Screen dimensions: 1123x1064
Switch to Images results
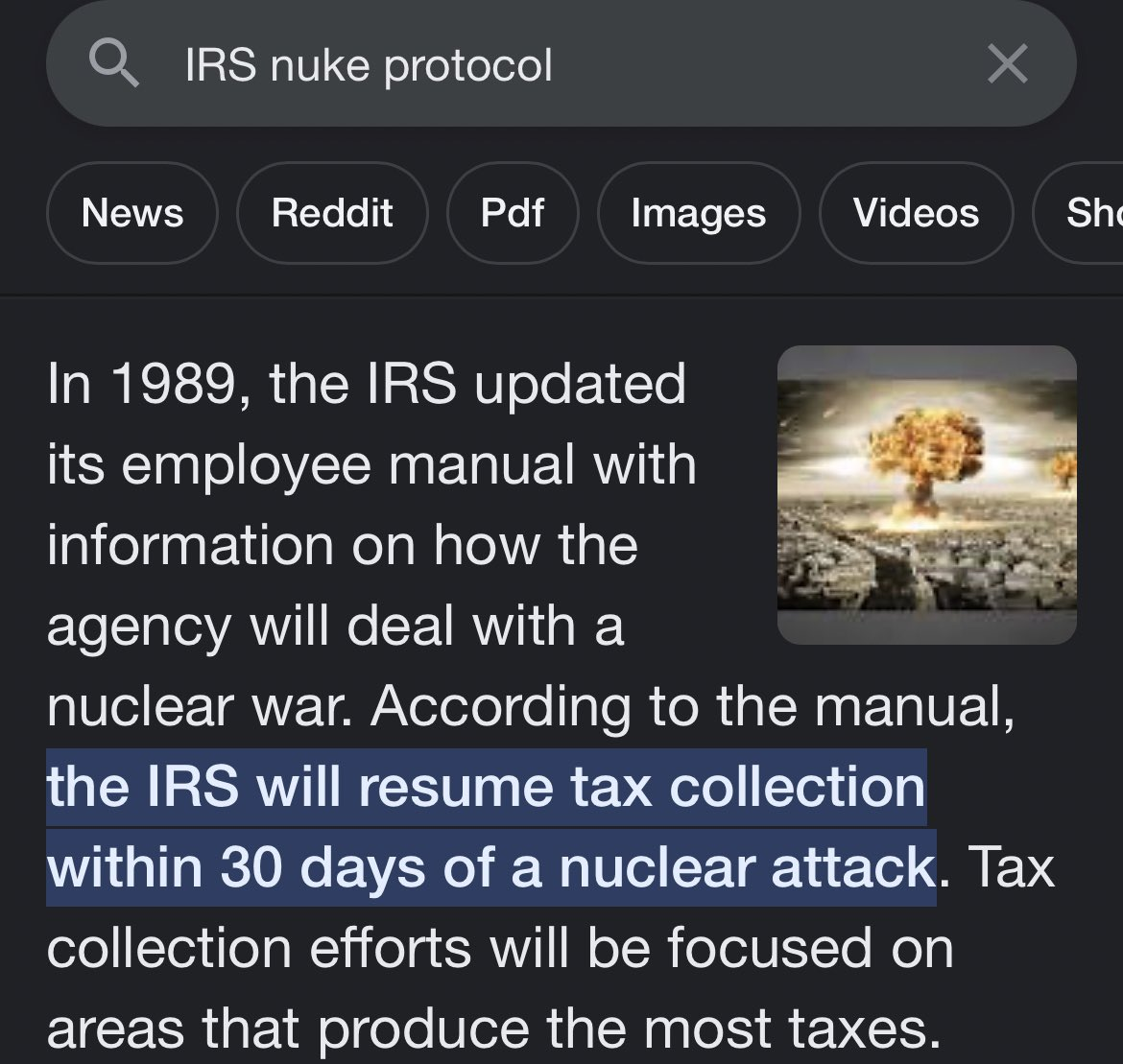[699, 213]
